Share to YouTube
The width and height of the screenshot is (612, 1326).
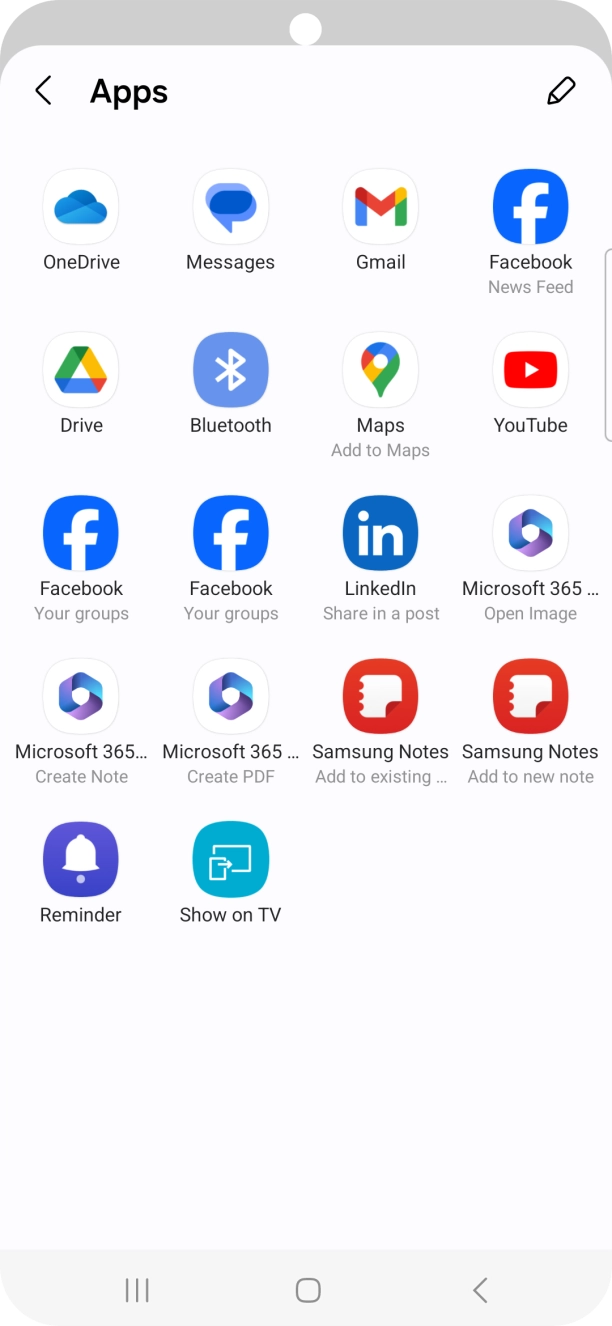pyautogui.click(x=530, y=371)
